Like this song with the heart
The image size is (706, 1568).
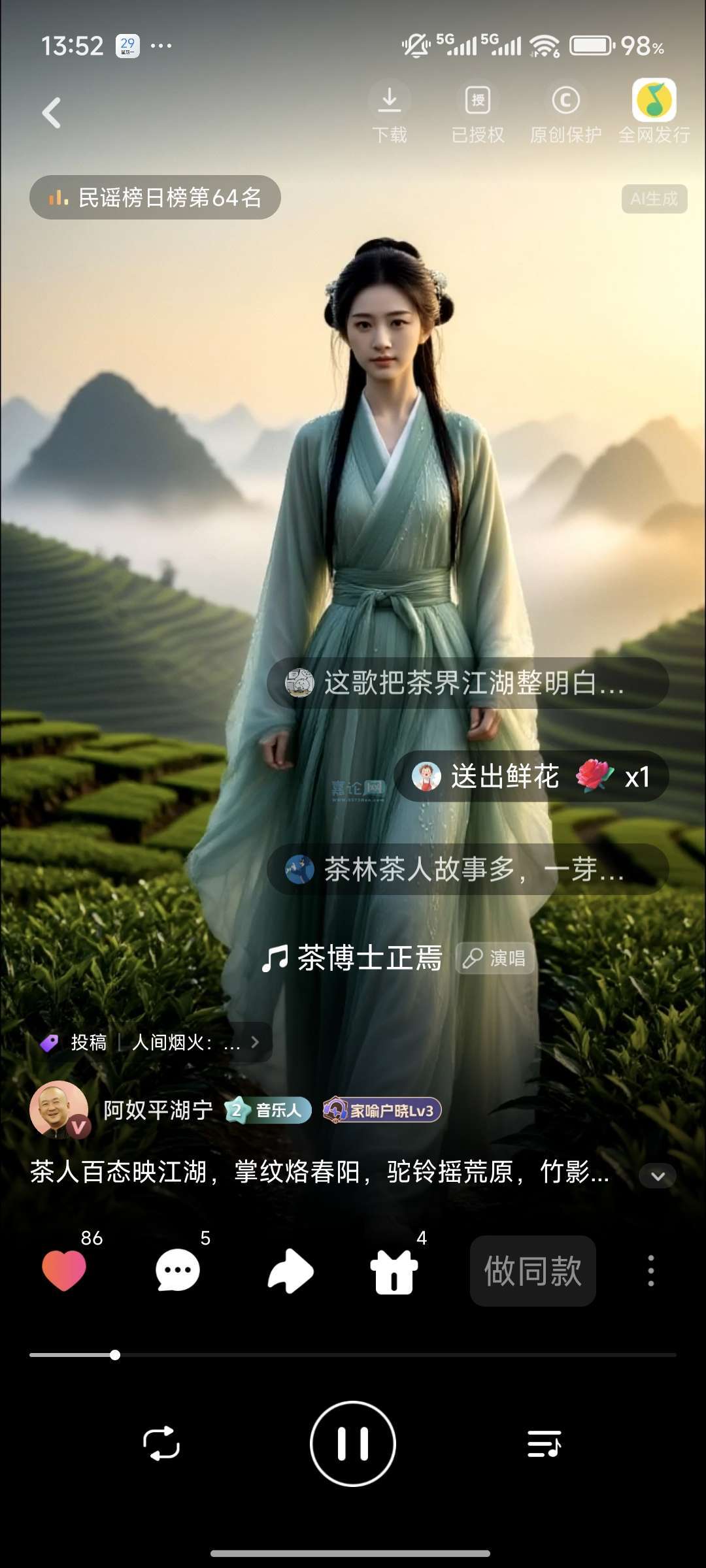click(x=64, y=1270)
